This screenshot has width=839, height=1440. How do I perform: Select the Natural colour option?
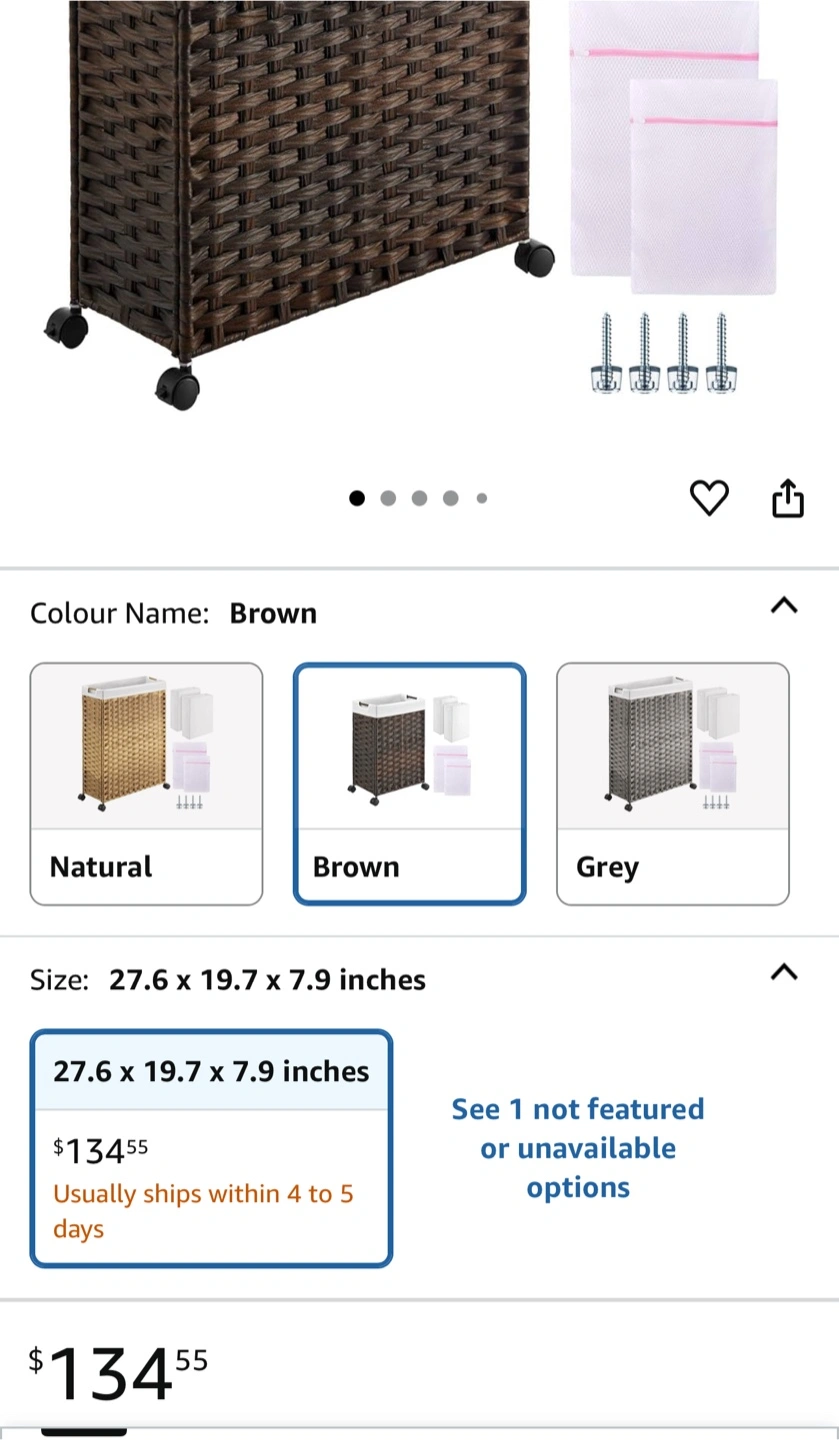click(146, 784)
